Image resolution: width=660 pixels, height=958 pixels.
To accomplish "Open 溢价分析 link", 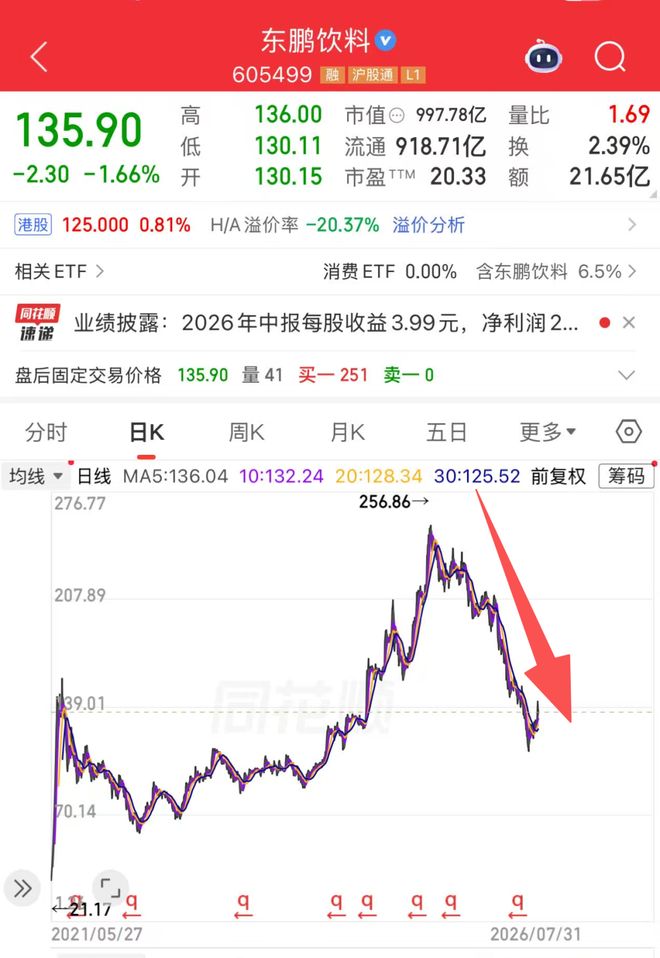I will tap(428, 225).
